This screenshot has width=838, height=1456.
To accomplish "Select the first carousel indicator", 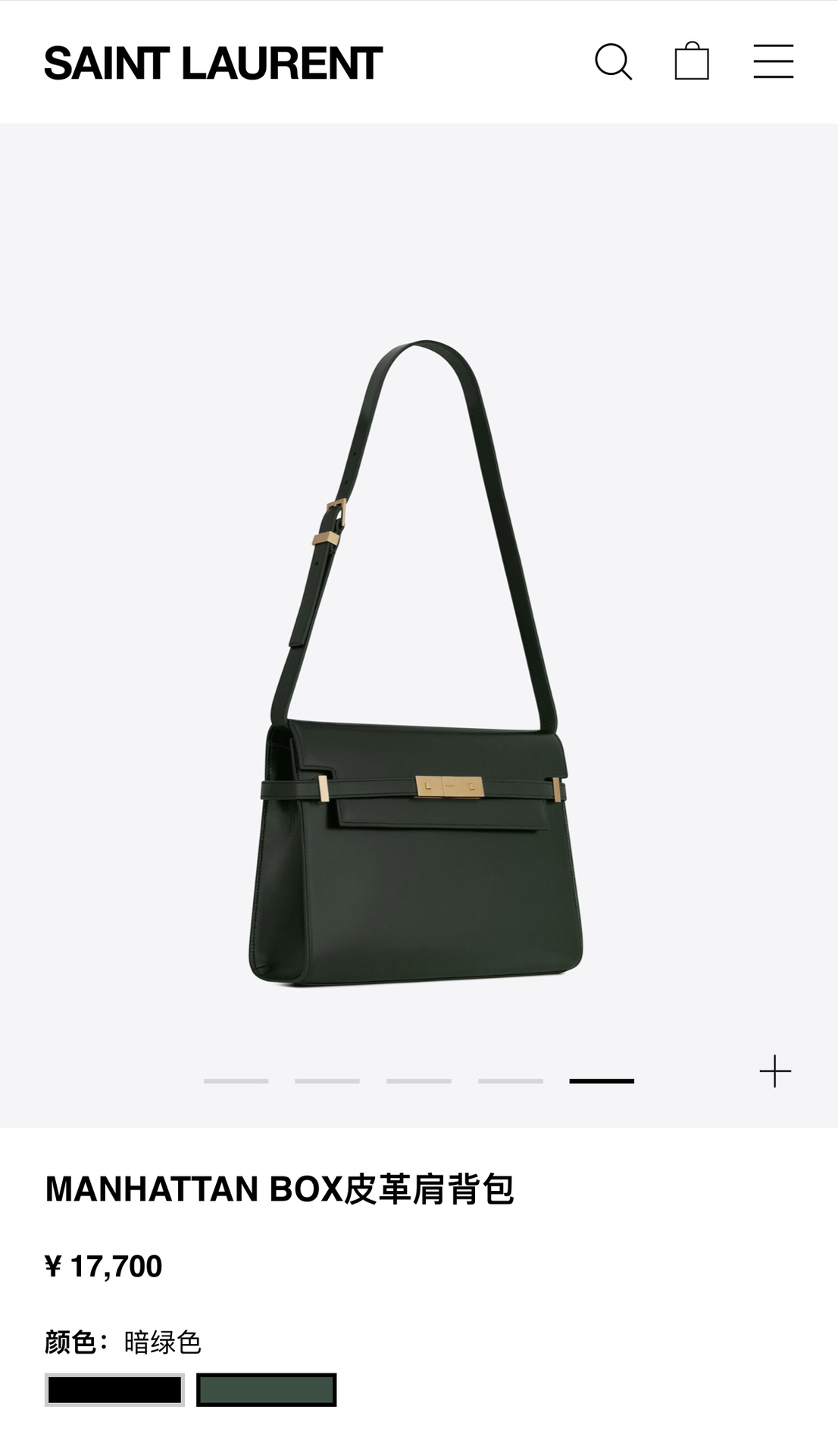I will [235, 1082].
